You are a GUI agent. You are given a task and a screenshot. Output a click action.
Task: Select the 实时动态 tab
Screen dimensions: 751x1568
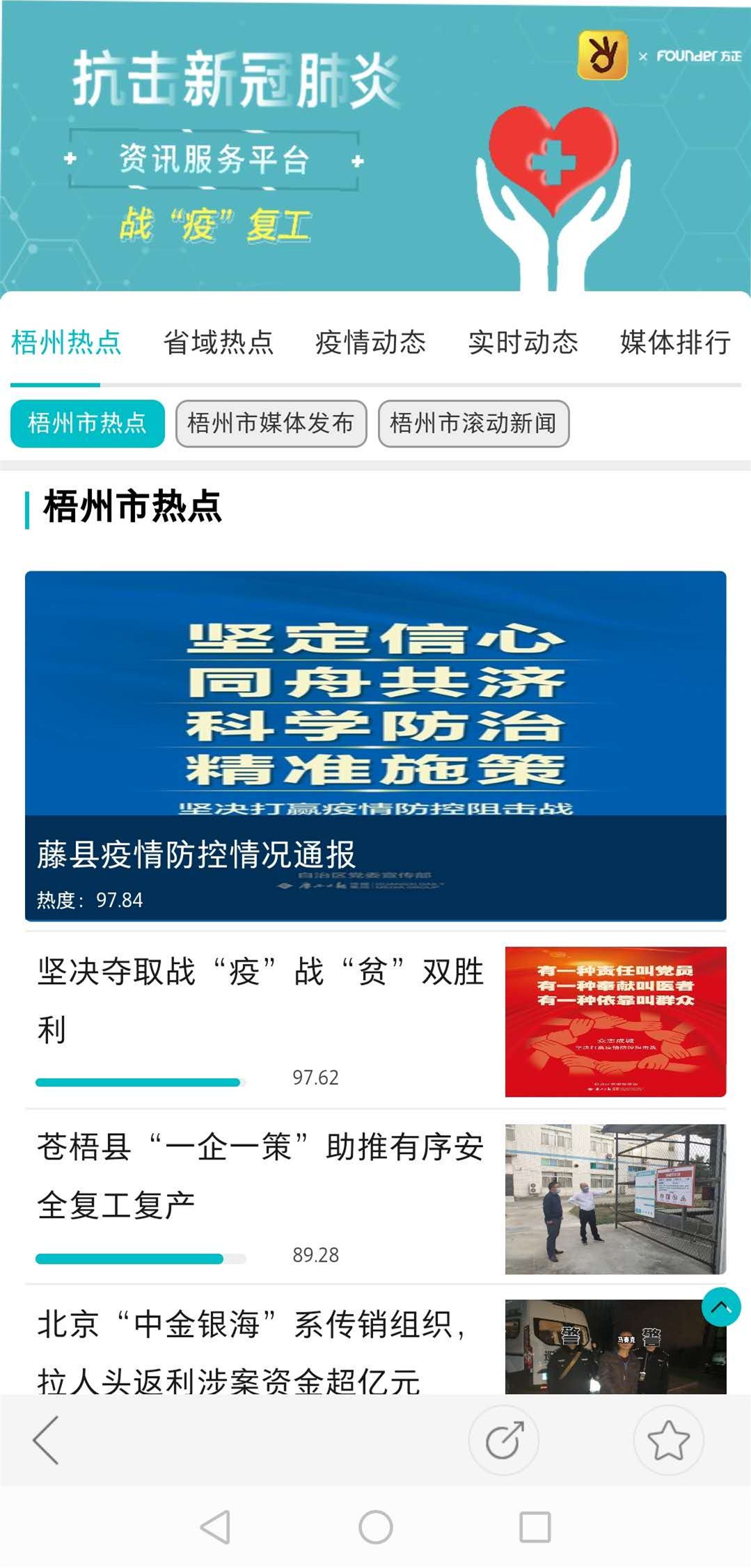coord(523,342)
